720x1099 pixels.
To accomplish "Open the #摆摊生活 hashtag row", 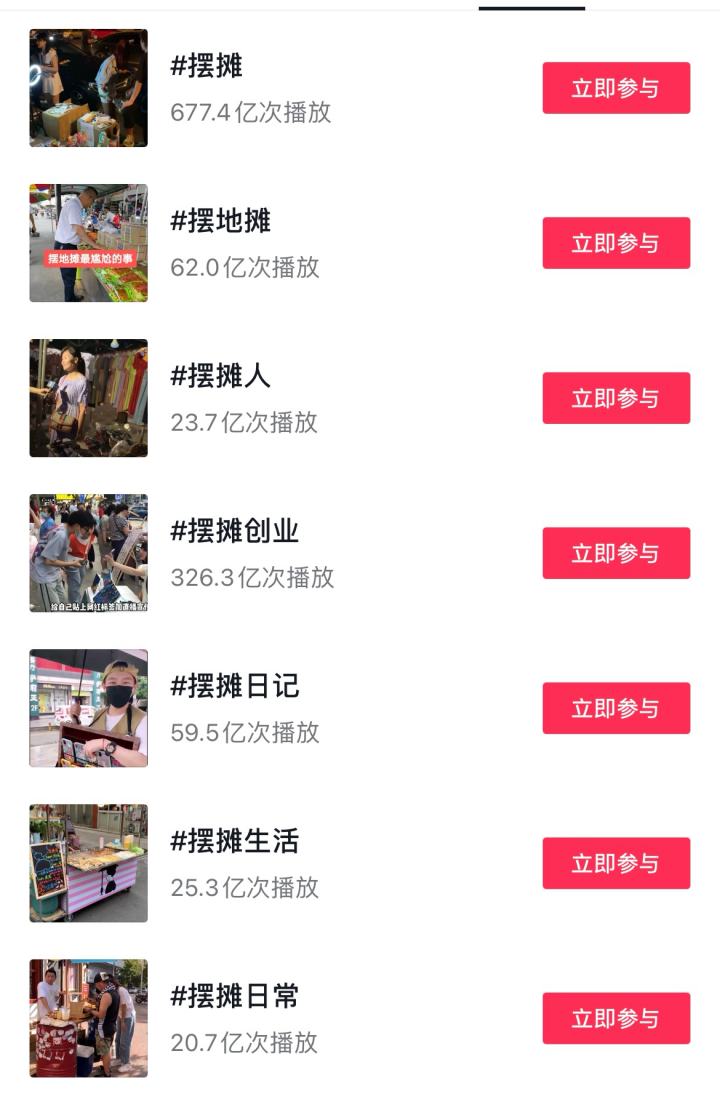I will tap(245, 863).
